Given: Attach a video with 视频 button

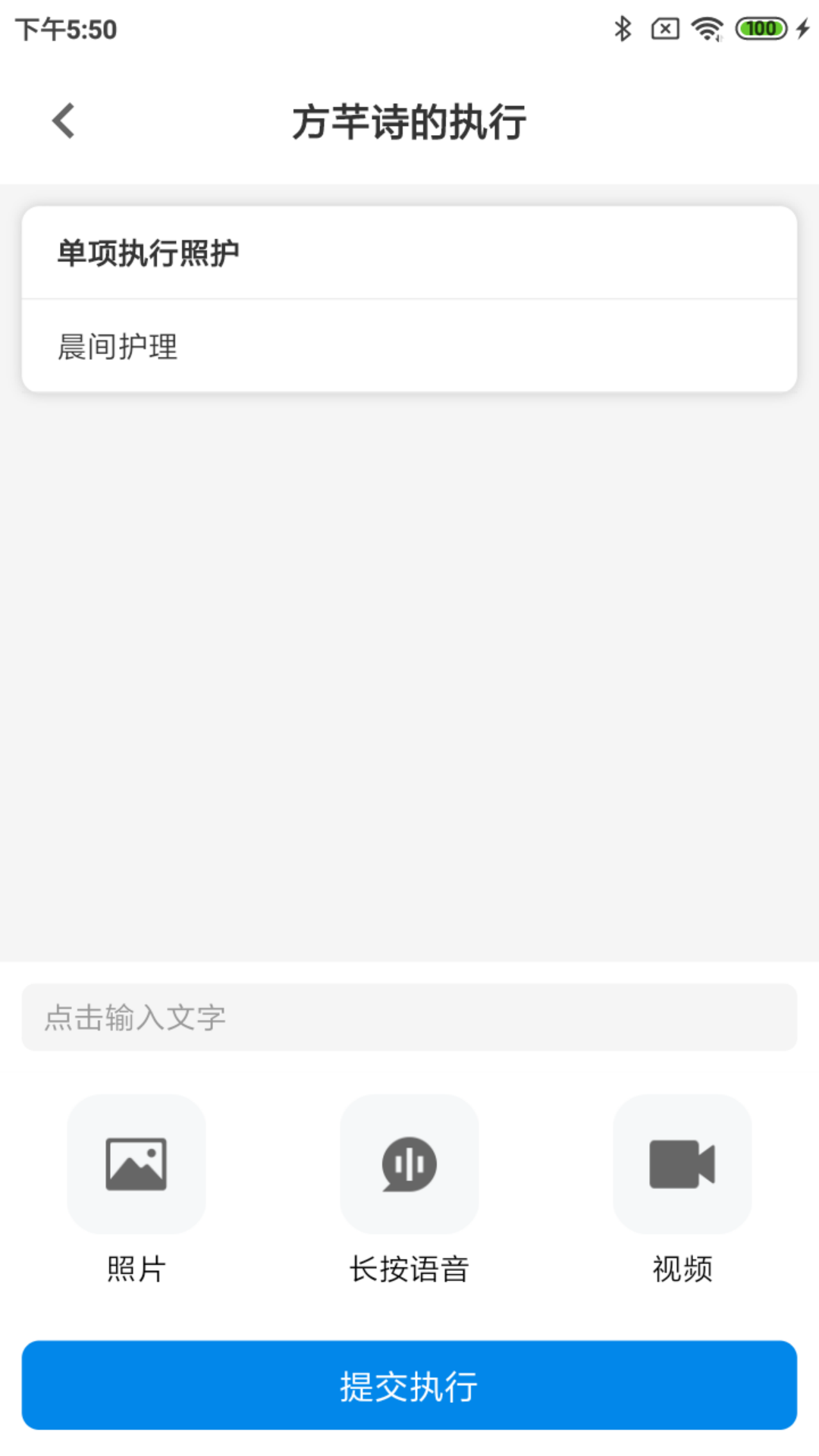Looking at the screenshot, I should pos(682,1164).
